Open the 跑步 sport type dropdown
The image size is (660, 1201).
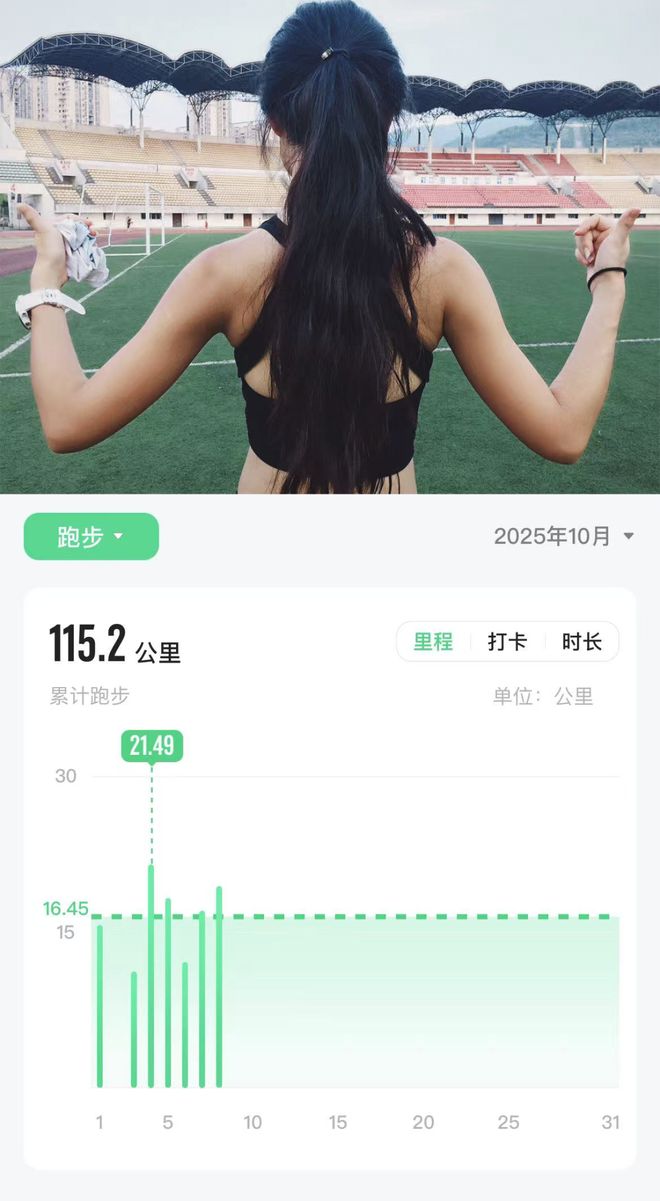(91, 537)
